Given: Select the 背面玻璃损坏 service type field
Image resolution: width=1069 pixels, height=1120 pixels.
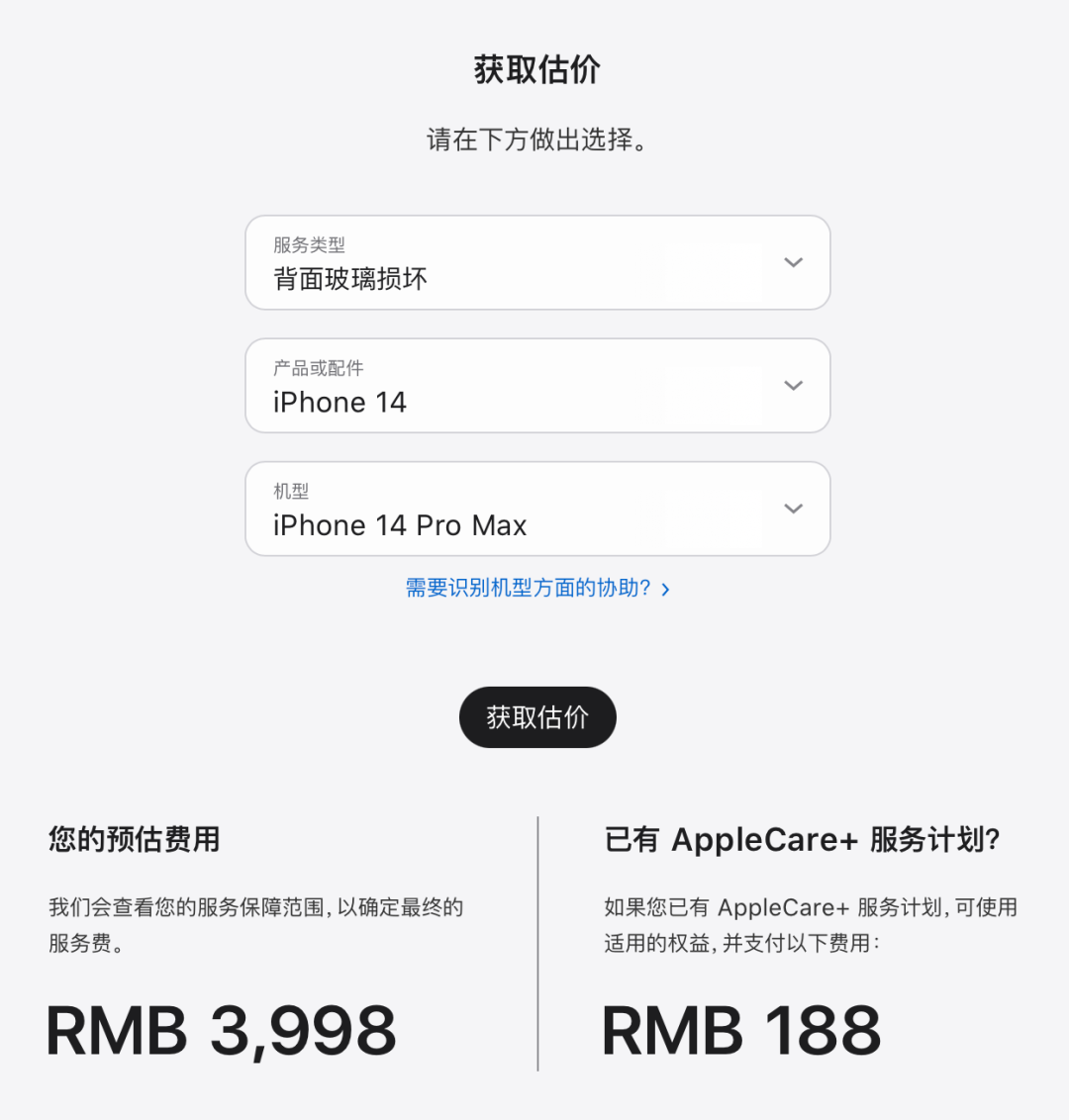Looking at the screenshot, I should 537,262.
